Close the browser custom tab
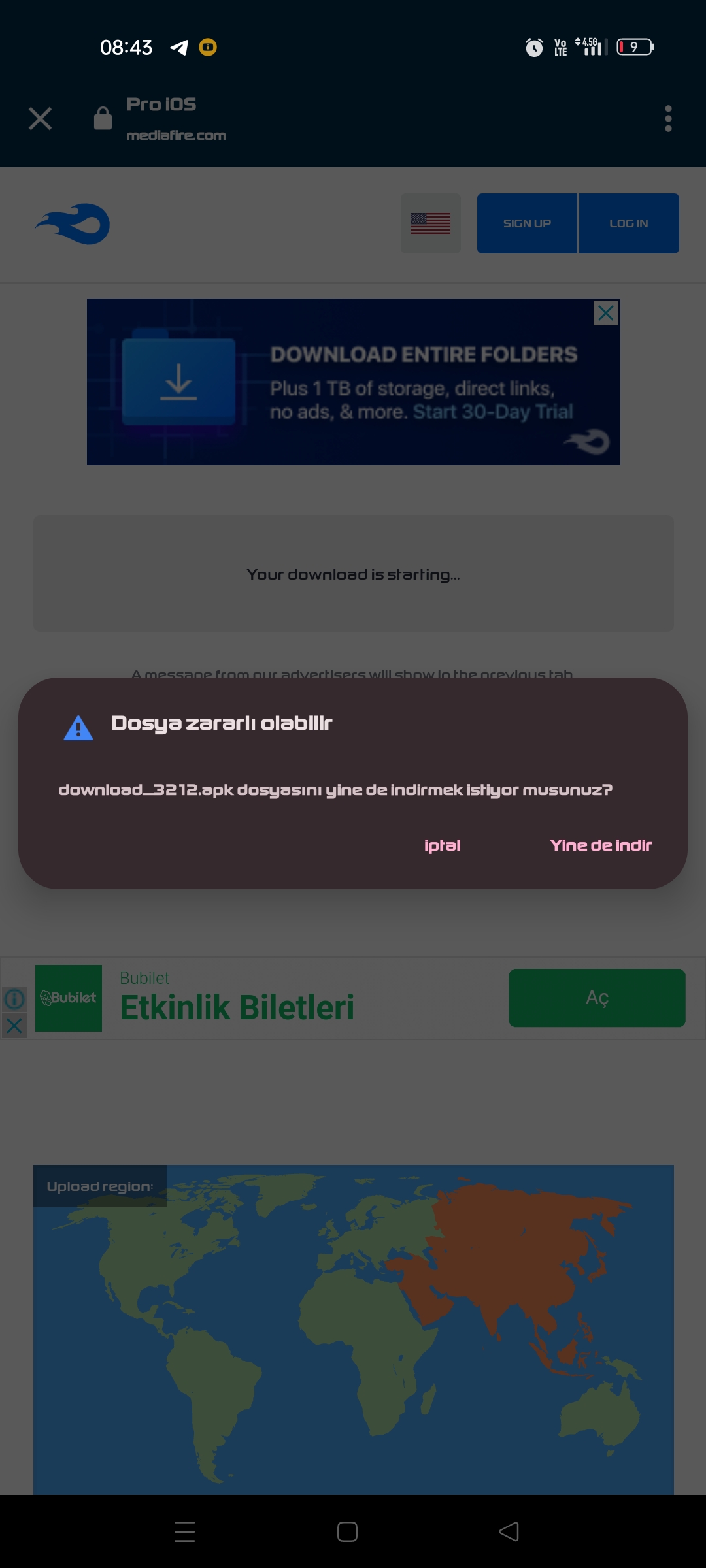 click(x=41, y=119)
